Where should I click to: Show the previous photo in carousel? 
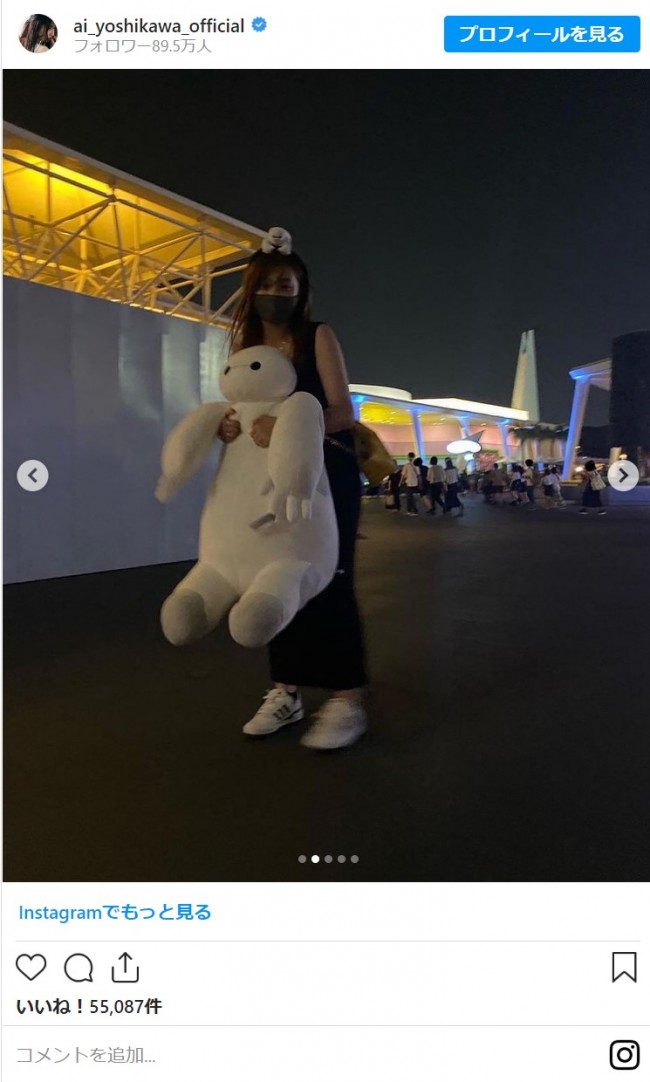32,475
